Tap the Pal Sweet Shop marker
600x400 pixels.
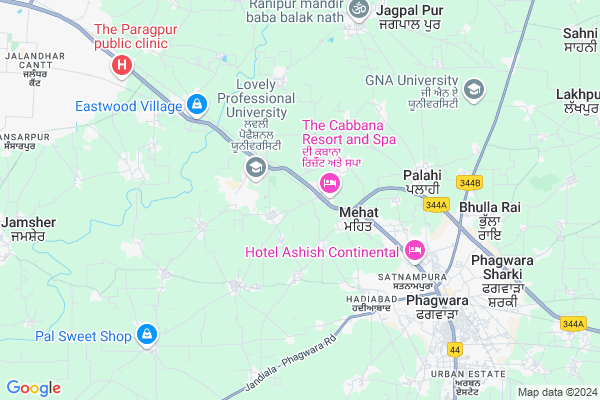(147, 335)
